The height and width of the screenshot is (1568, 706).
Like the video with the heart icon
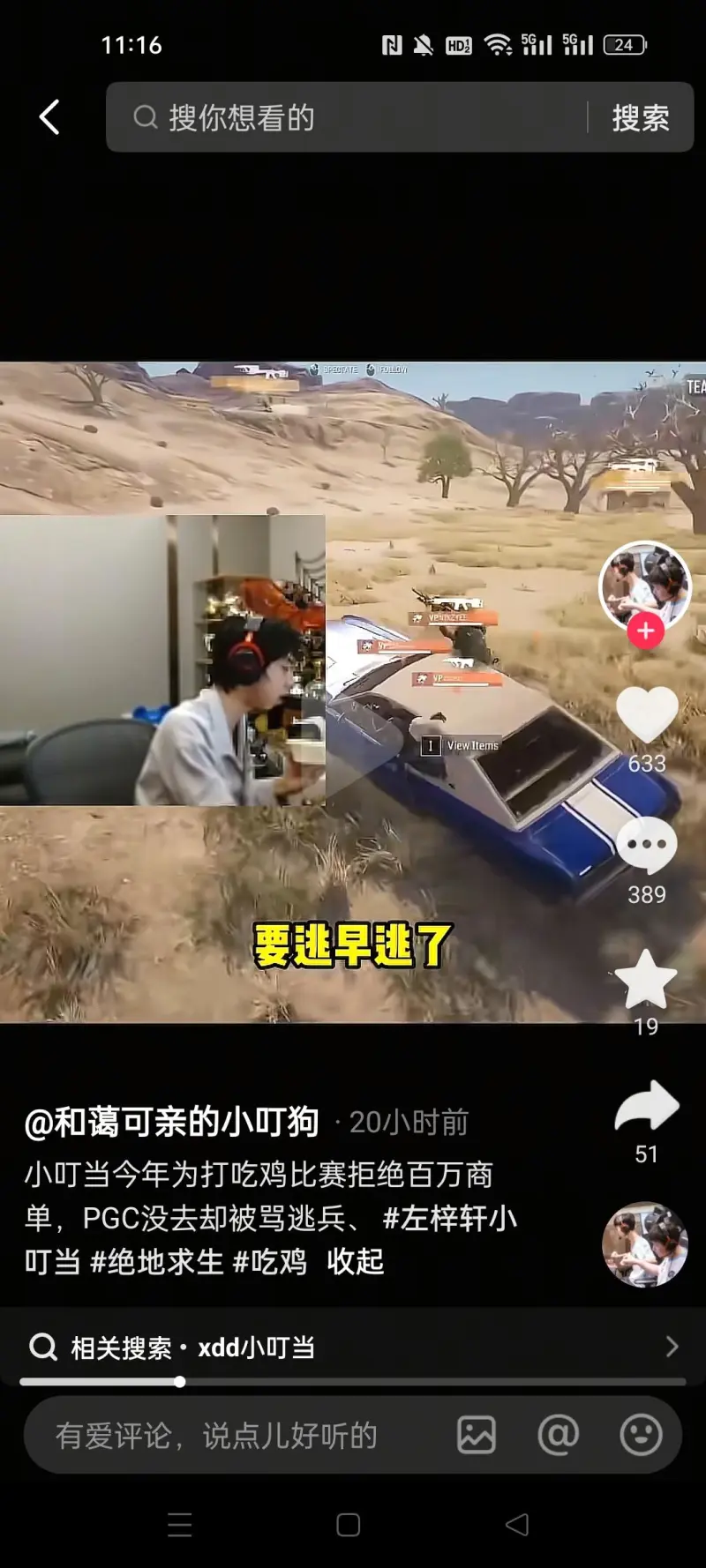646,713
